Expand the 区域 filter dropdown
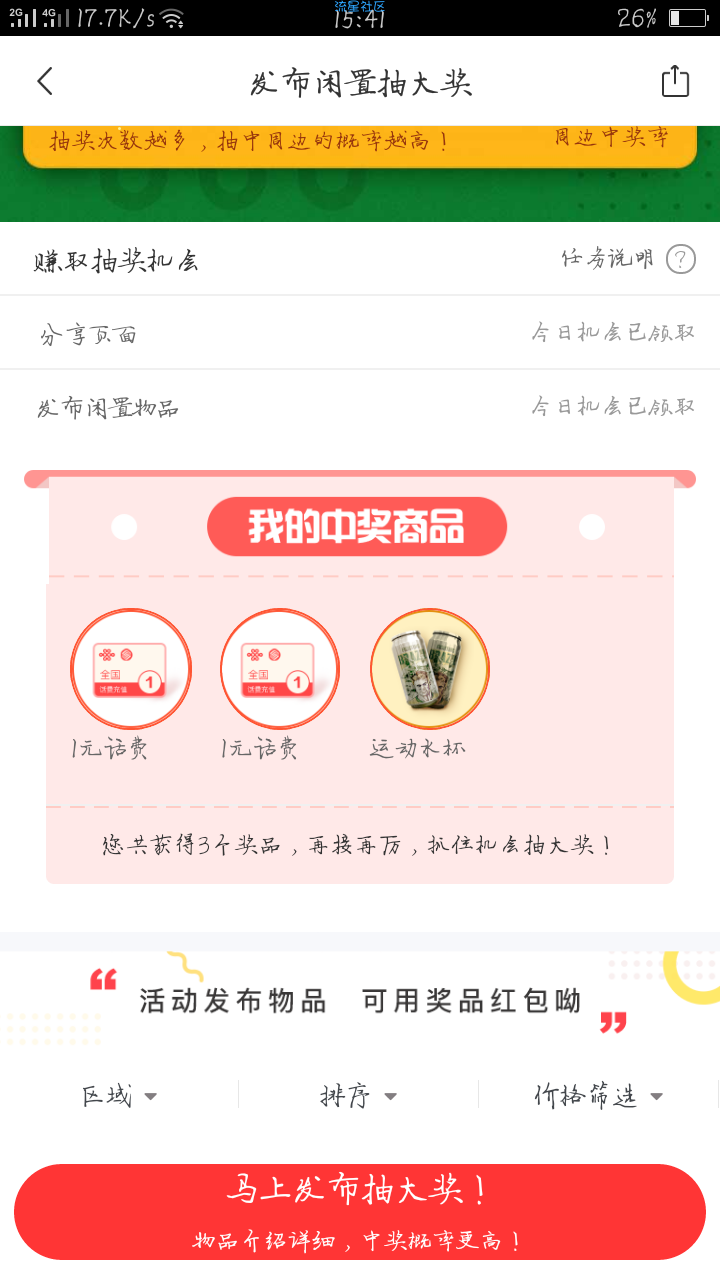Viewport: 720px width, 1280px height. pyautogui.click(x=120, y=1096)
